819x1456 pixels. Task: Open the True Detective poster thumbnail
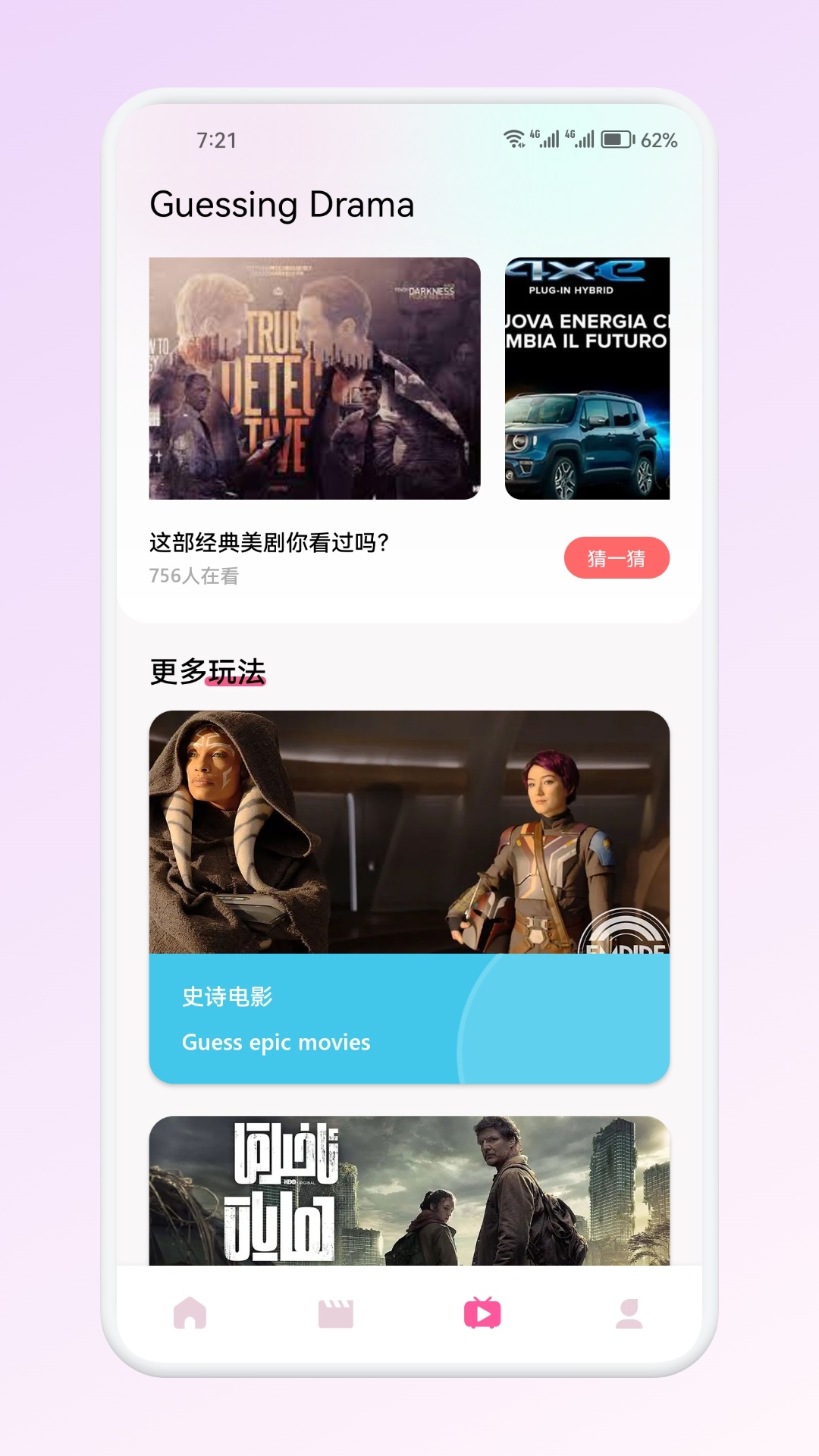[314, 379]
